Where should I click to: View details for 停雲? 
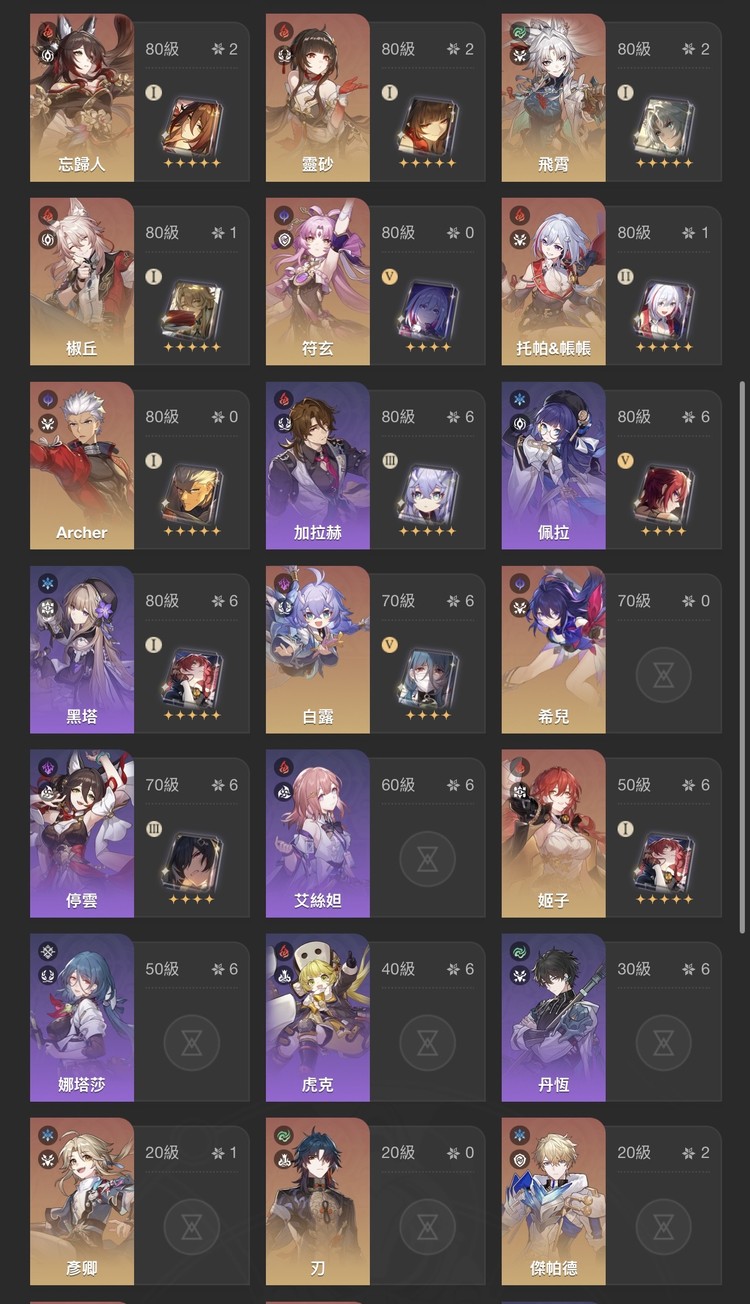point(82,834)
